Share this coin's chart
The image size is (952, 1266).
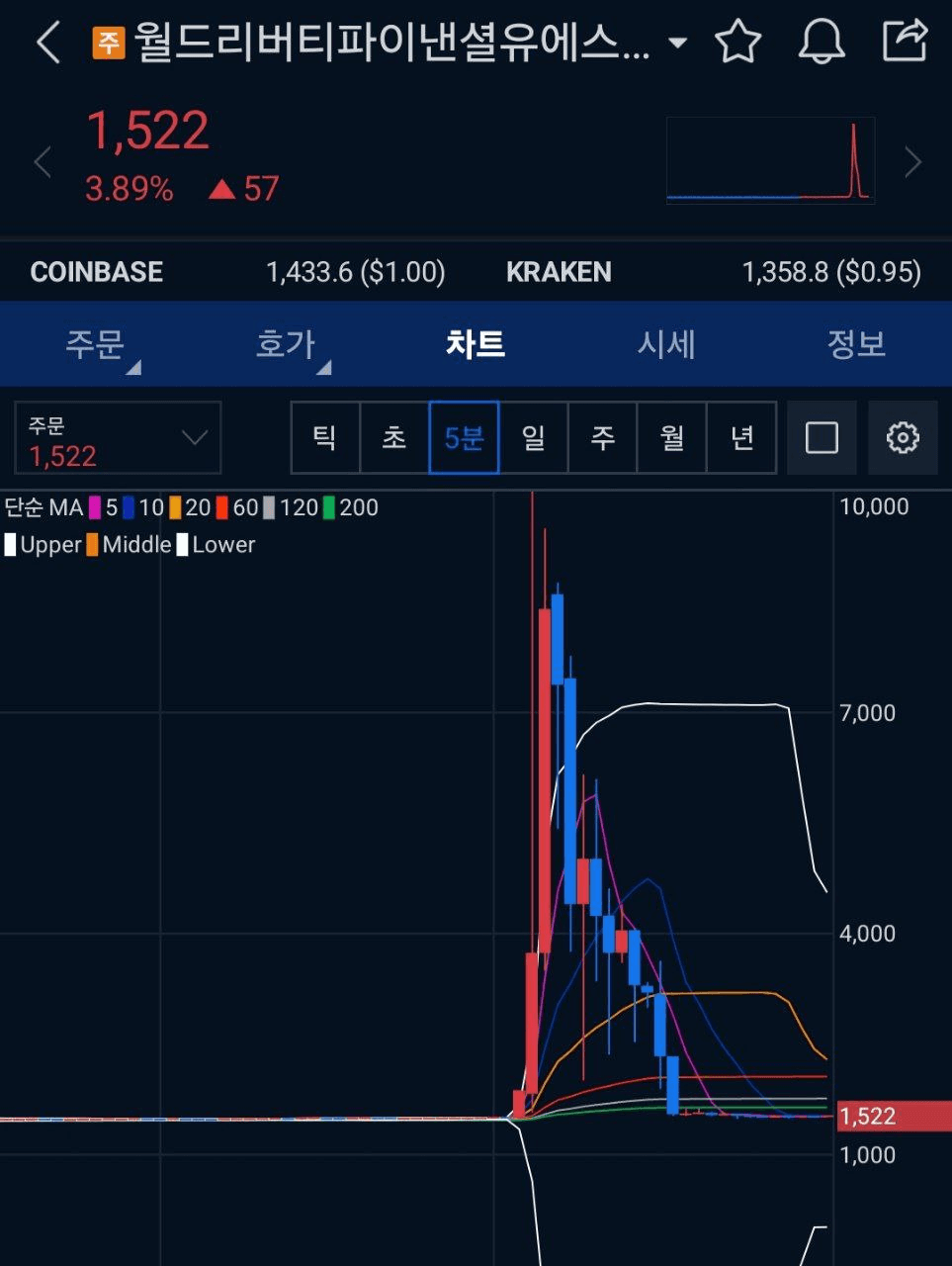coord(904,43)
